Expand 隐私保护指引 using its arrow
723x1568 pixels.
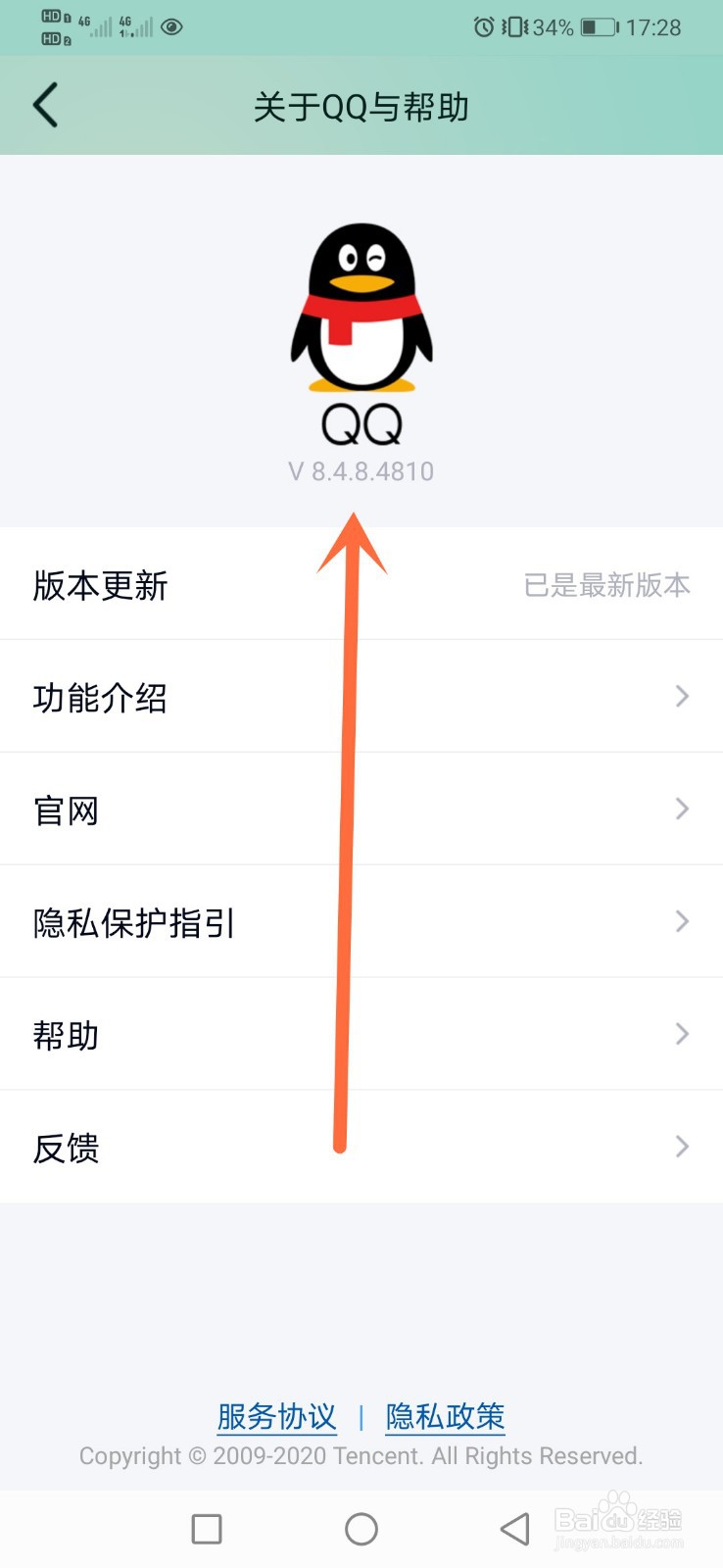click(682, 921)
